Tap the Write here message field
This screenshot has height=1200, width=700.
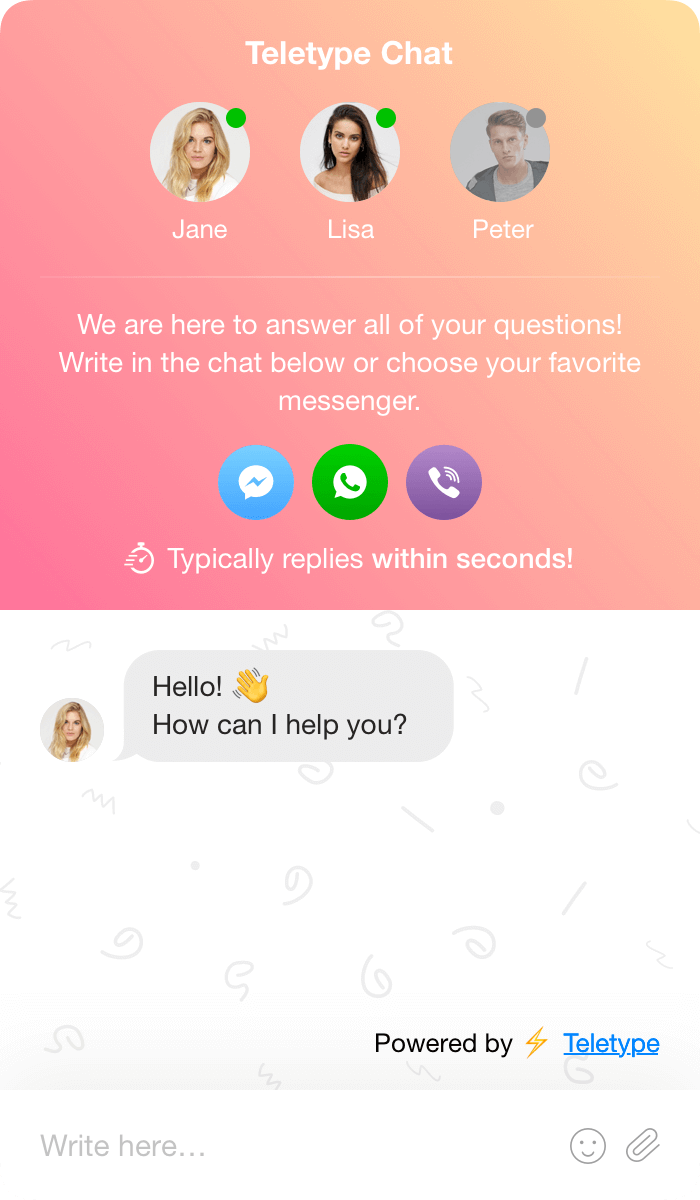click(295, 1146)
